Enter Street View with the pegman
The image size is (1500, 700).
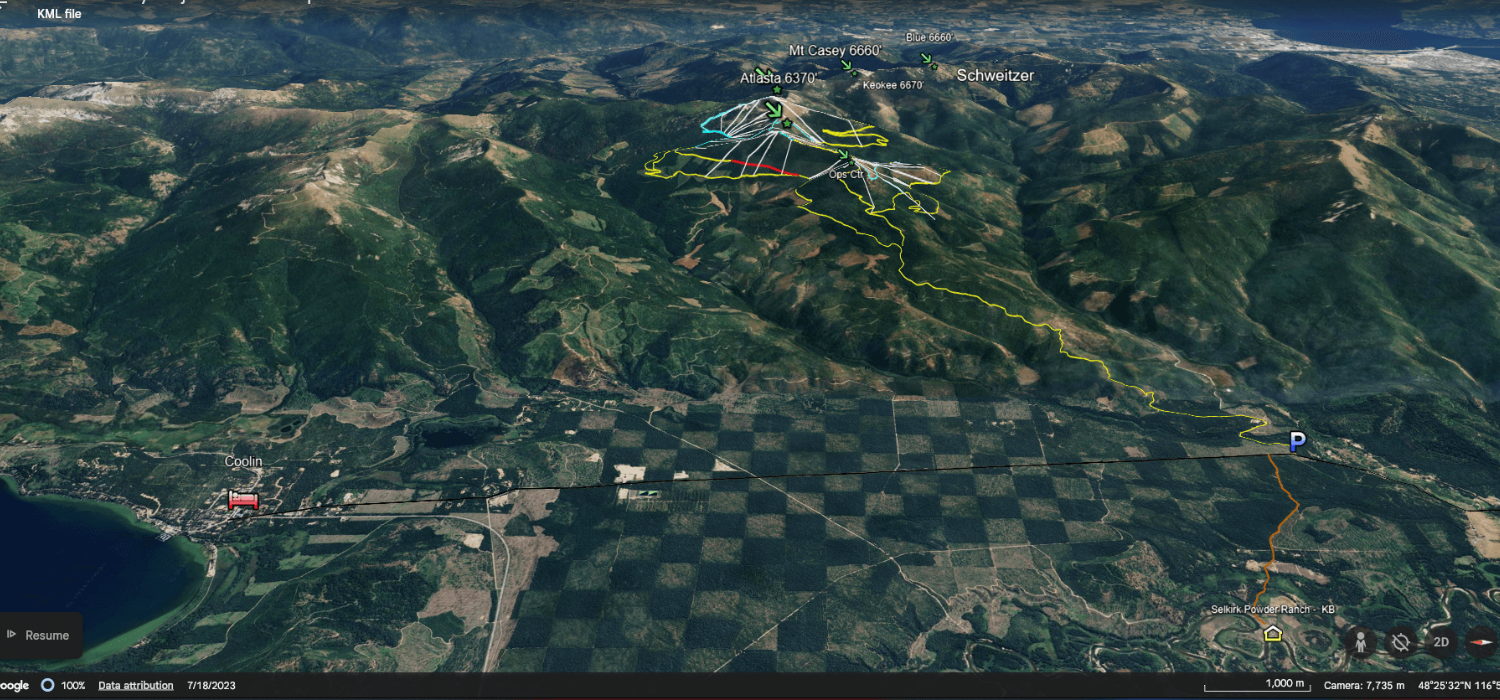click(1359, 641)
